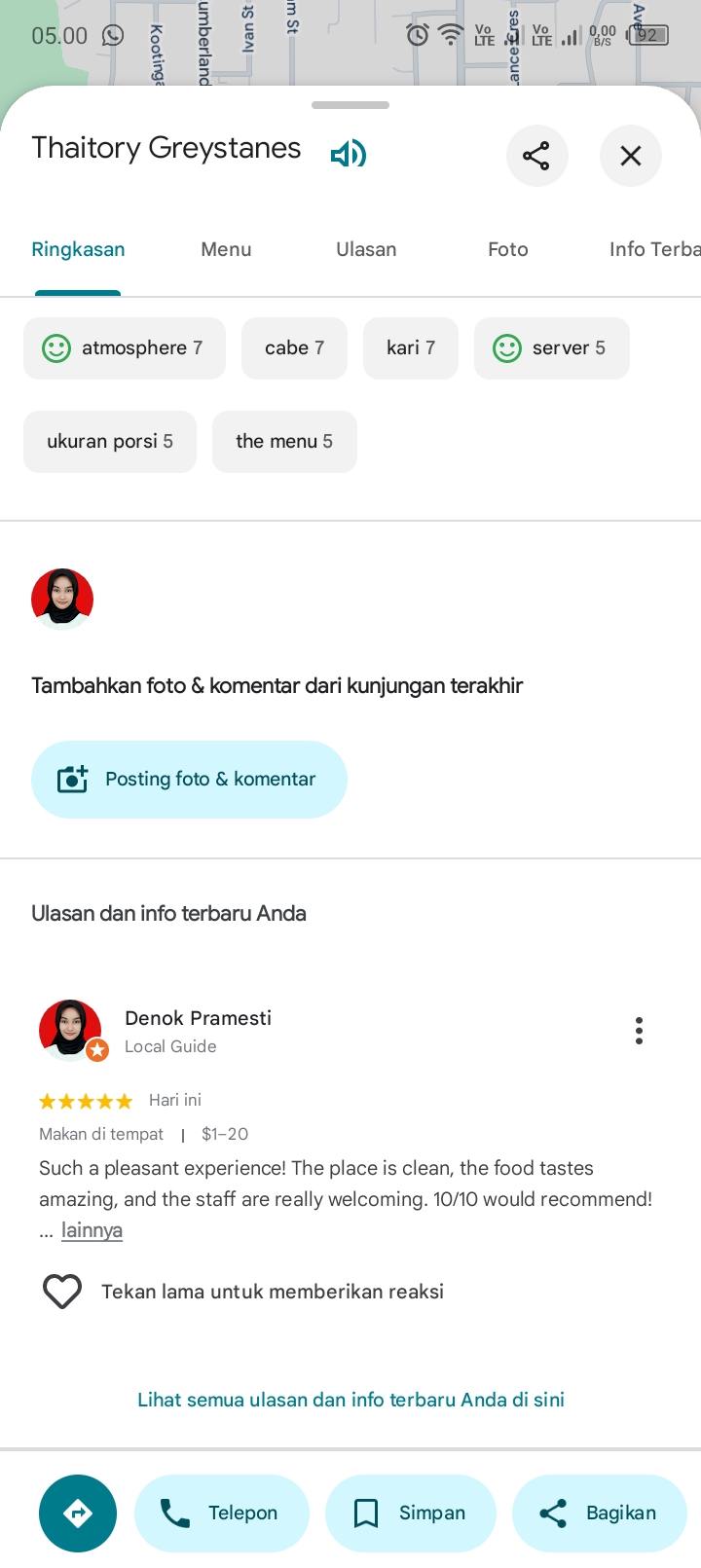Open options menu for Denok Pramesti's review
Viewport: 701px width, 1568px height.
tap(639, 1031)
